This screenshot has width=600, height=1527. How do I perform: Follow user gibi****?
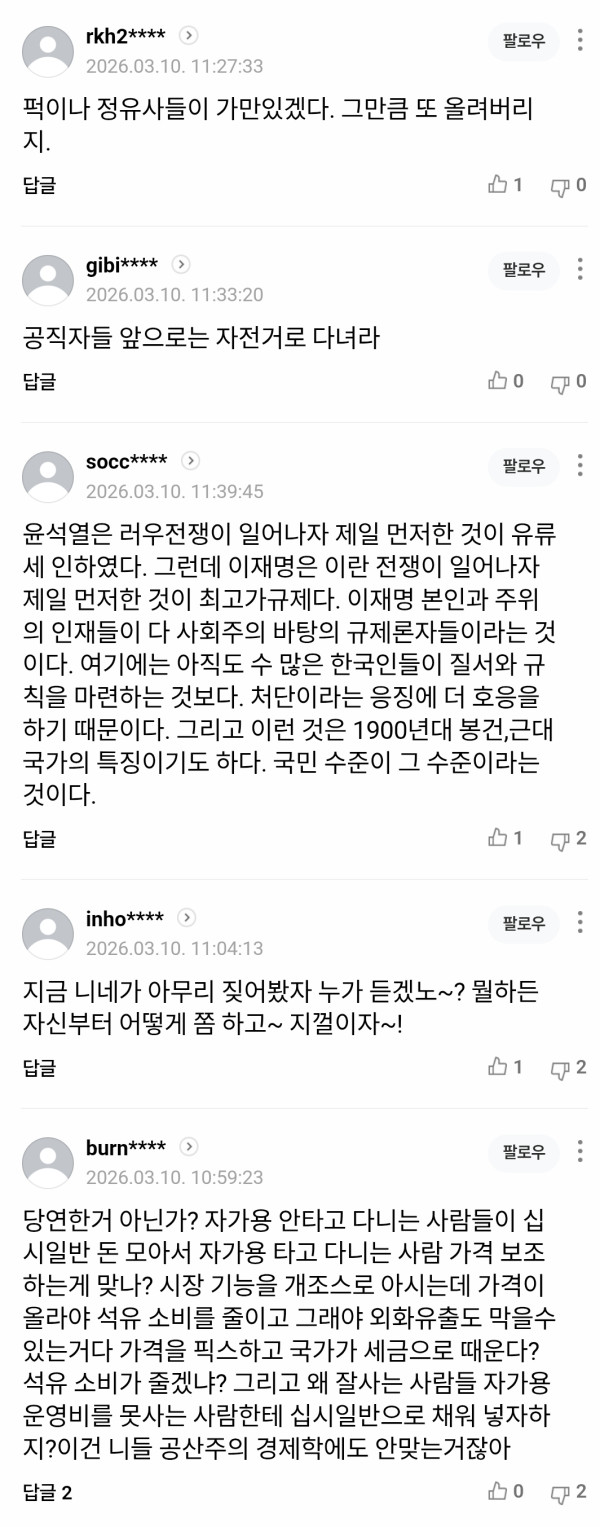pos(524,270)
